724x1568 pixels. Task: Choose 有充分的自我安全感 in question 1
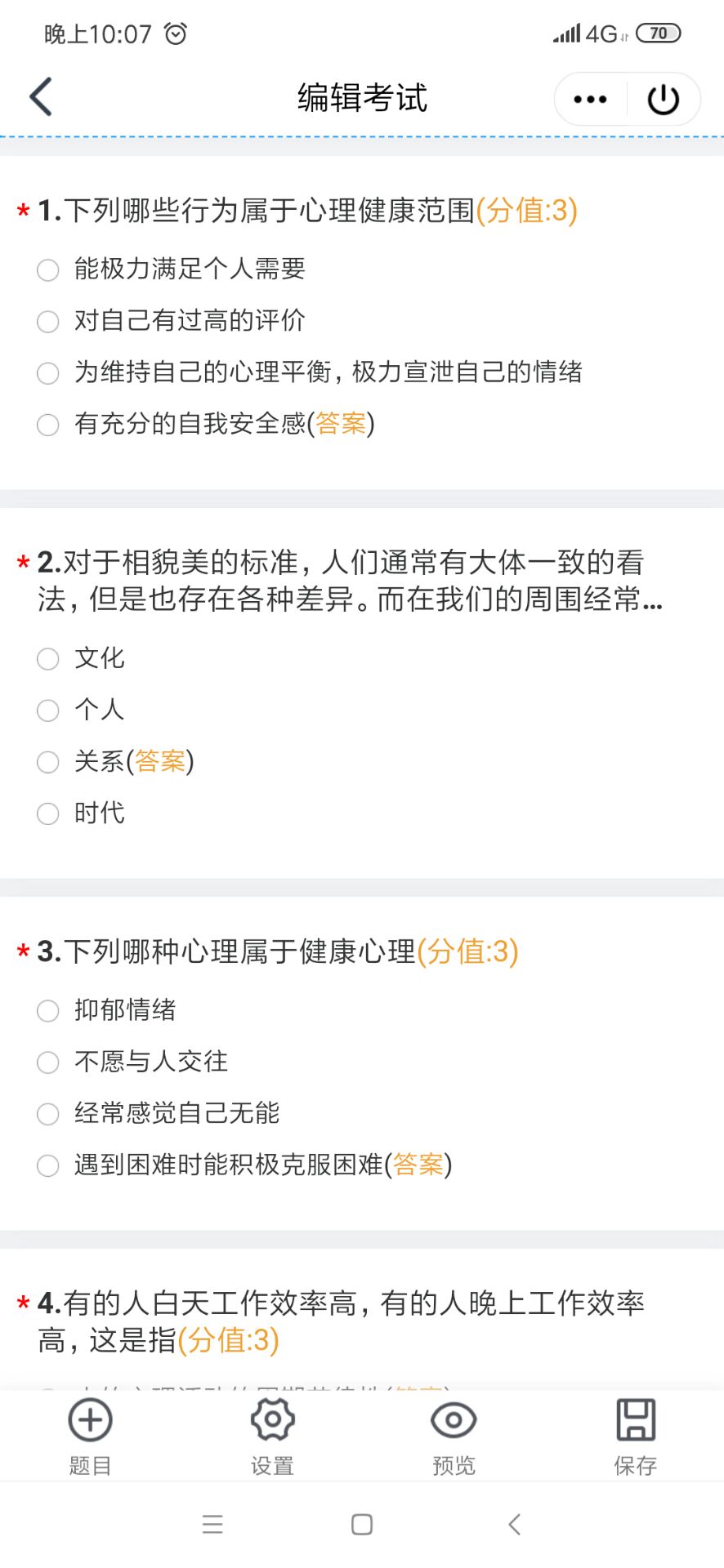pyautogui.click(x=48, y=424)
